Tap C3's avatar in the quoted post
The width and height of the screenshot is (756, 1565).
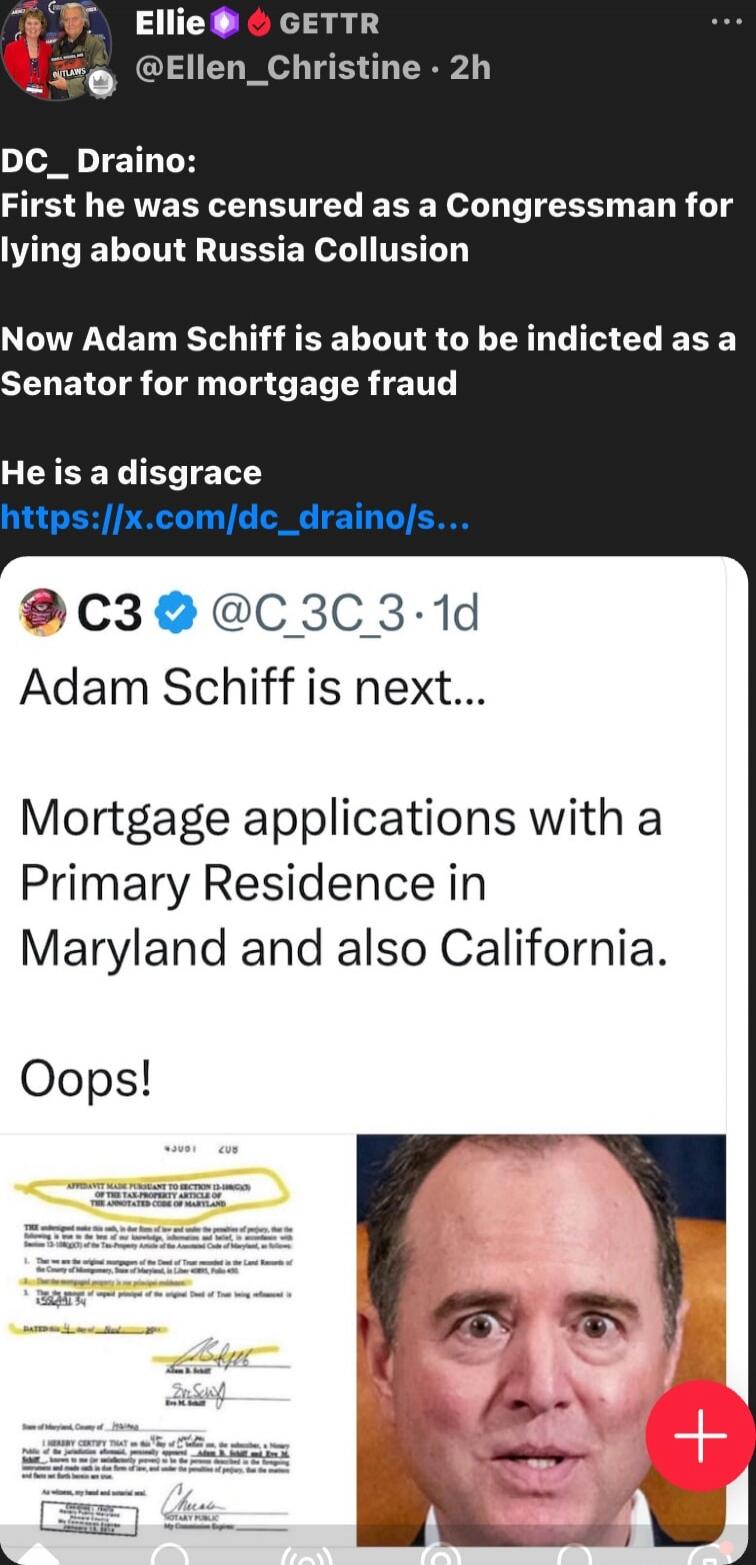click(x=38, y=618)
